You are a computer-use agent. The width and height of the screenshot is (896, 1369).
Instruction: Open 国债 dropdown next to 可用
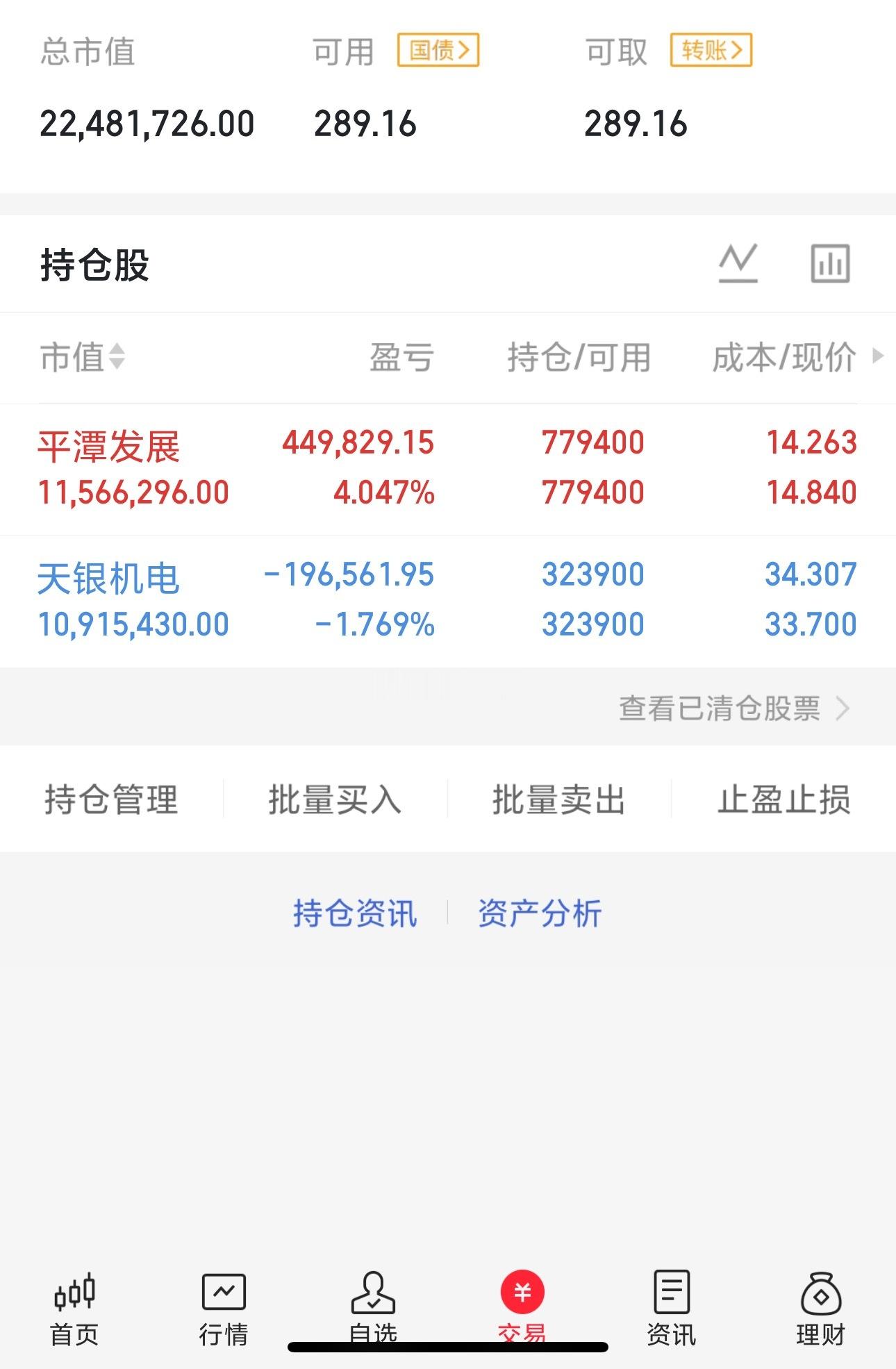[438, 49]
